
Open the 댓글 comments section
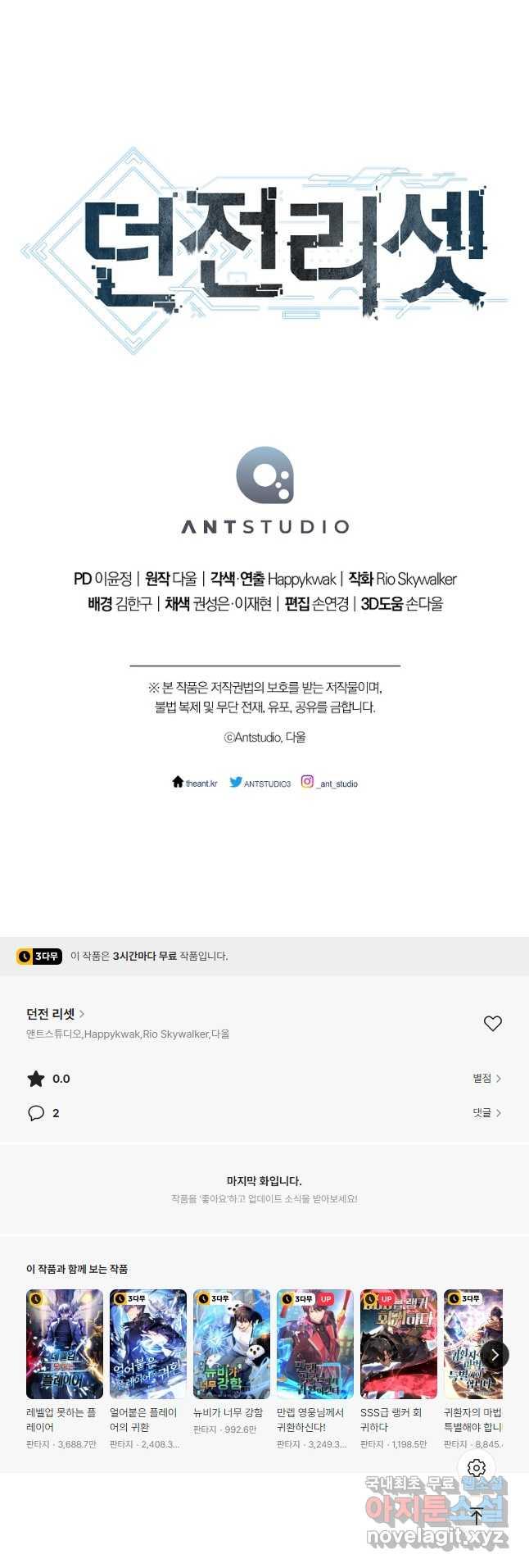point(486,1113)
